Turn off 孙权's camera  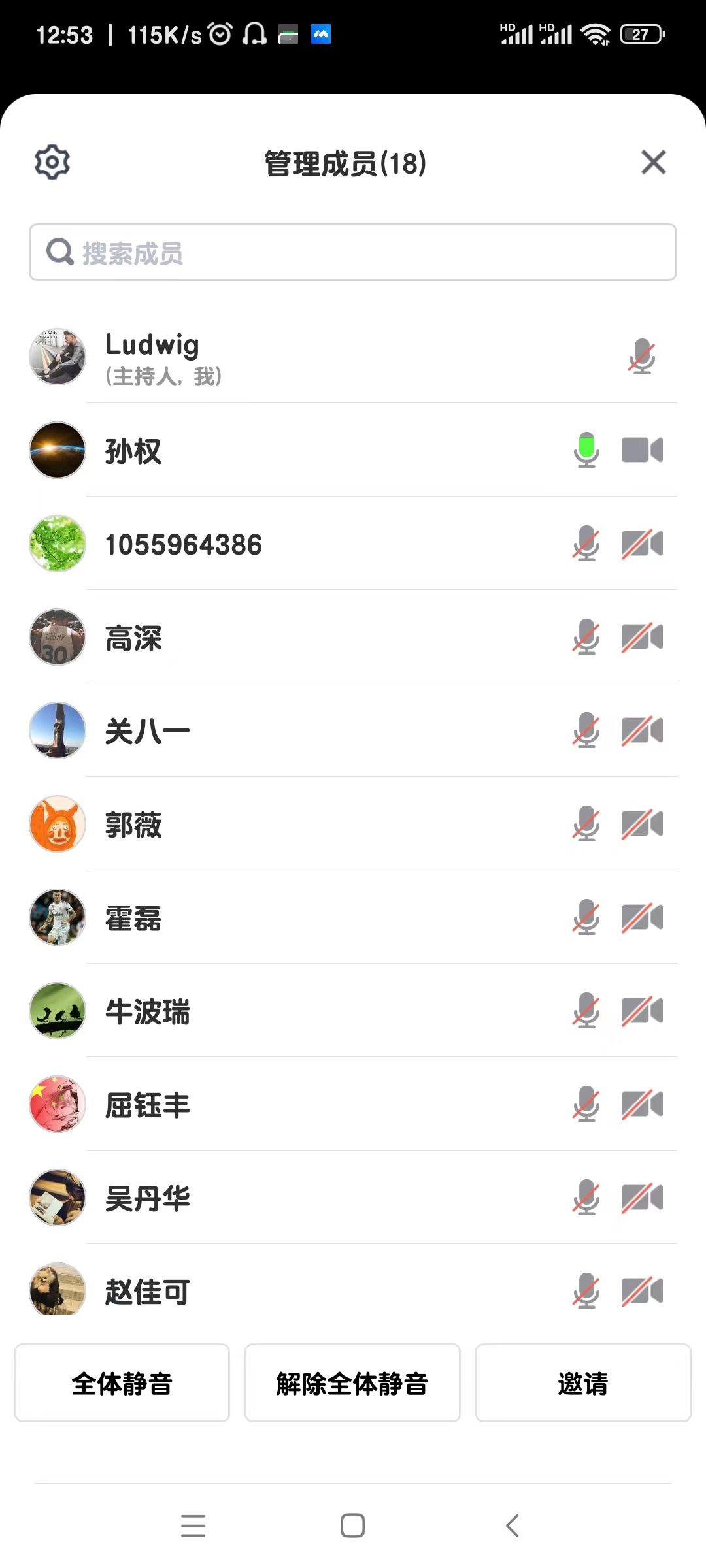pos(642,450)
